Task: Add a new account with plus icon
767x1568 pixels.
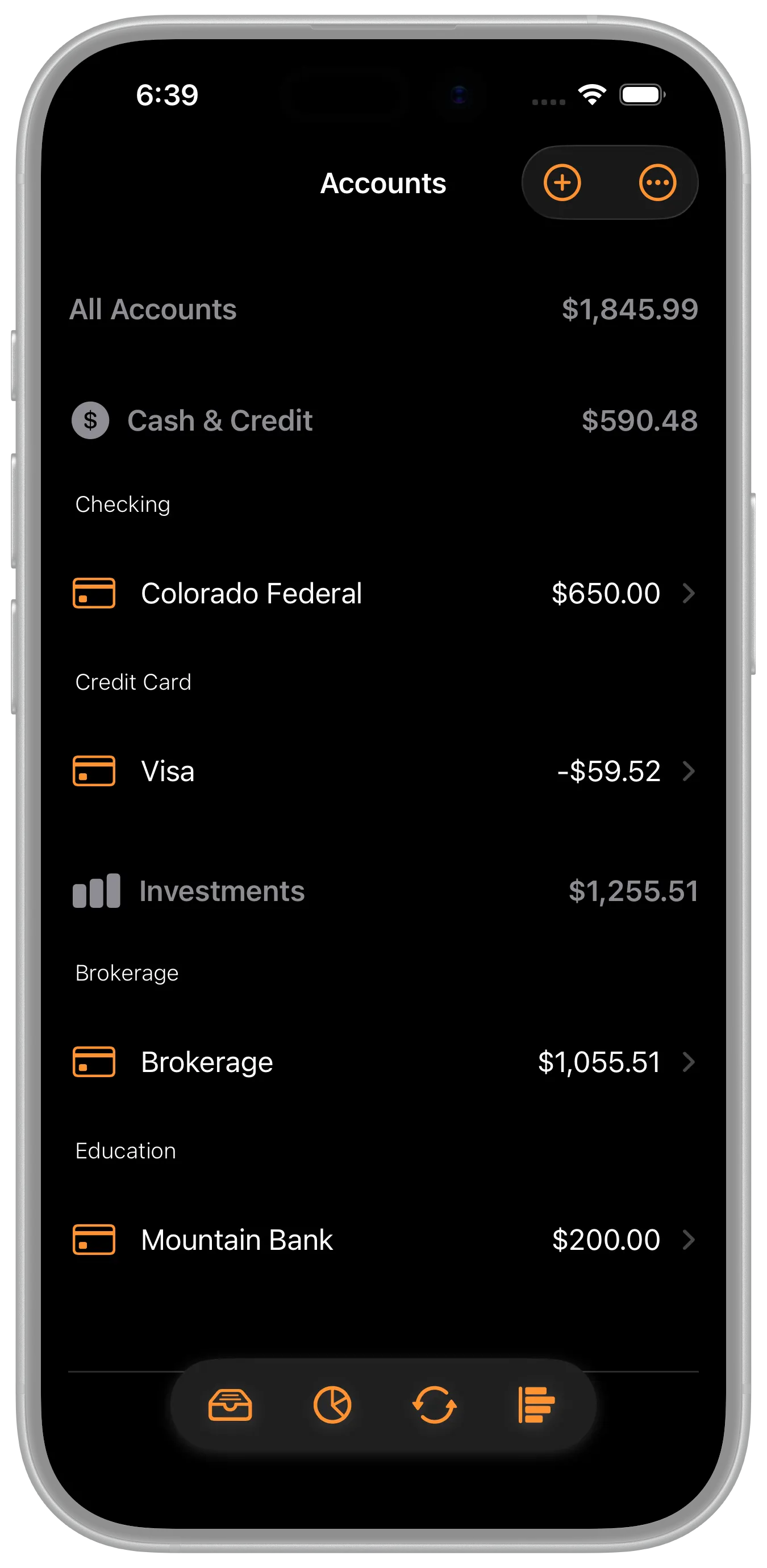Action: 562,182
